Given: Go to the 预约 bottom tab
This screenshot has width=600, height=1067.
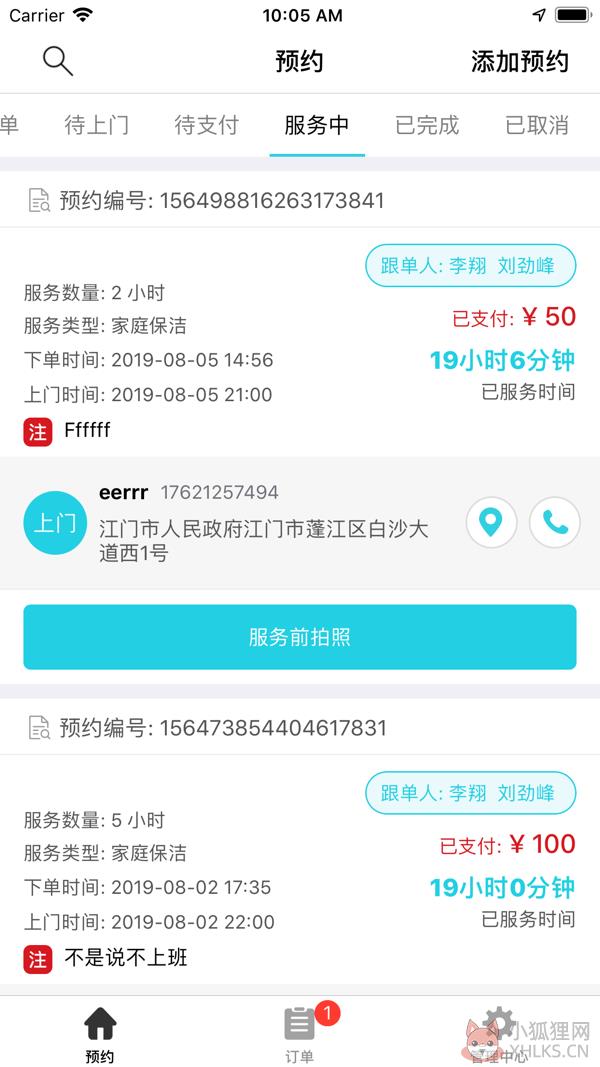Looking at the screenshot, I should click(100, 1034).
